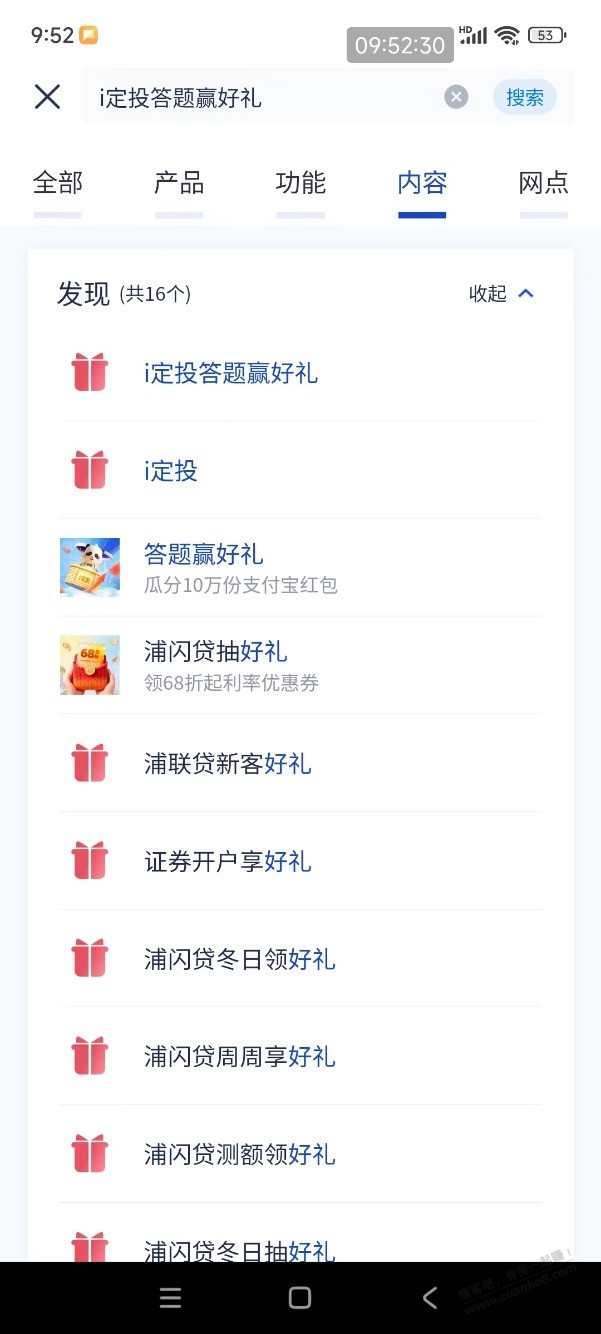The height and width of the screenshot is (1334, 601).
Task: Clear the search text in the field
Action: click(456, 97)
